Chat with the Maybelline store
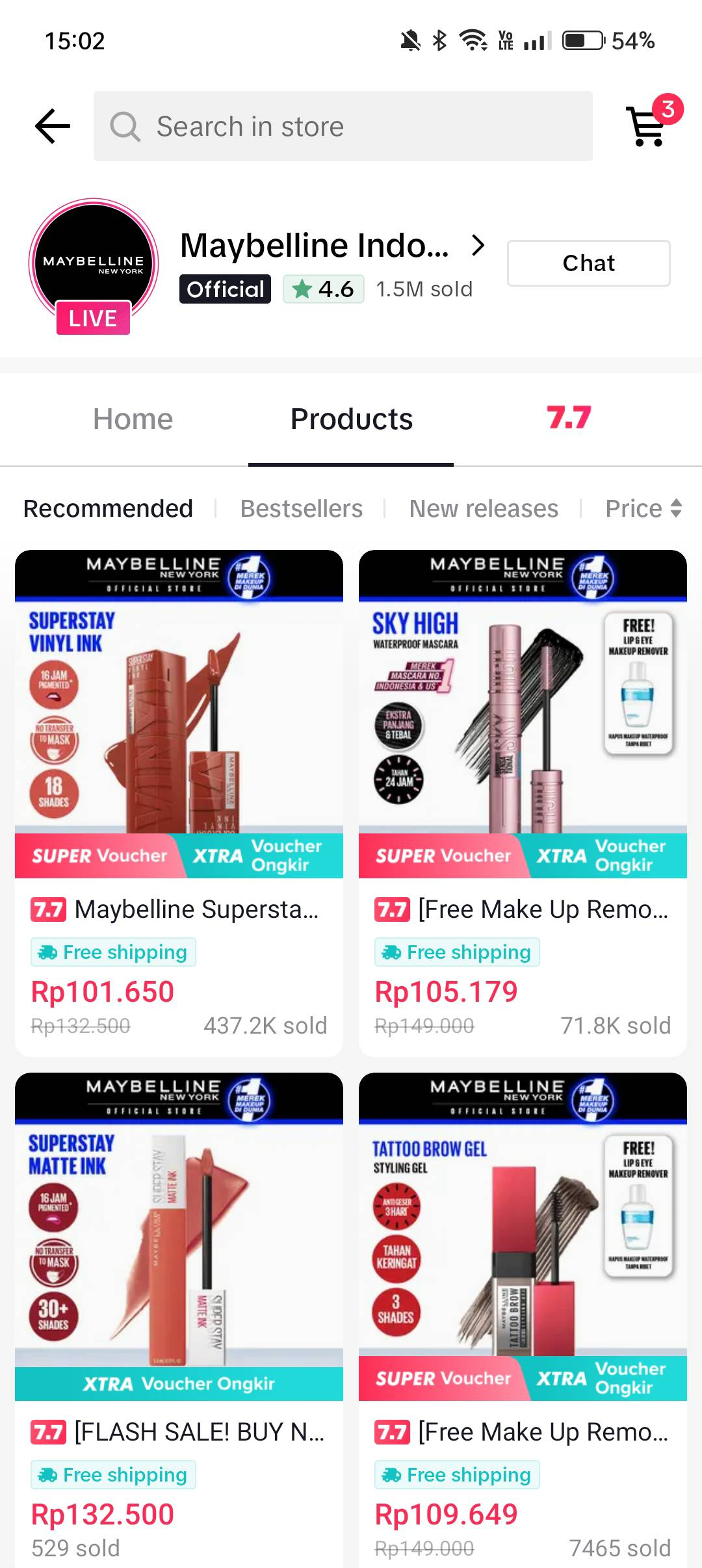This screenshot has width=702, height=1568. click(x=588, y=263)
